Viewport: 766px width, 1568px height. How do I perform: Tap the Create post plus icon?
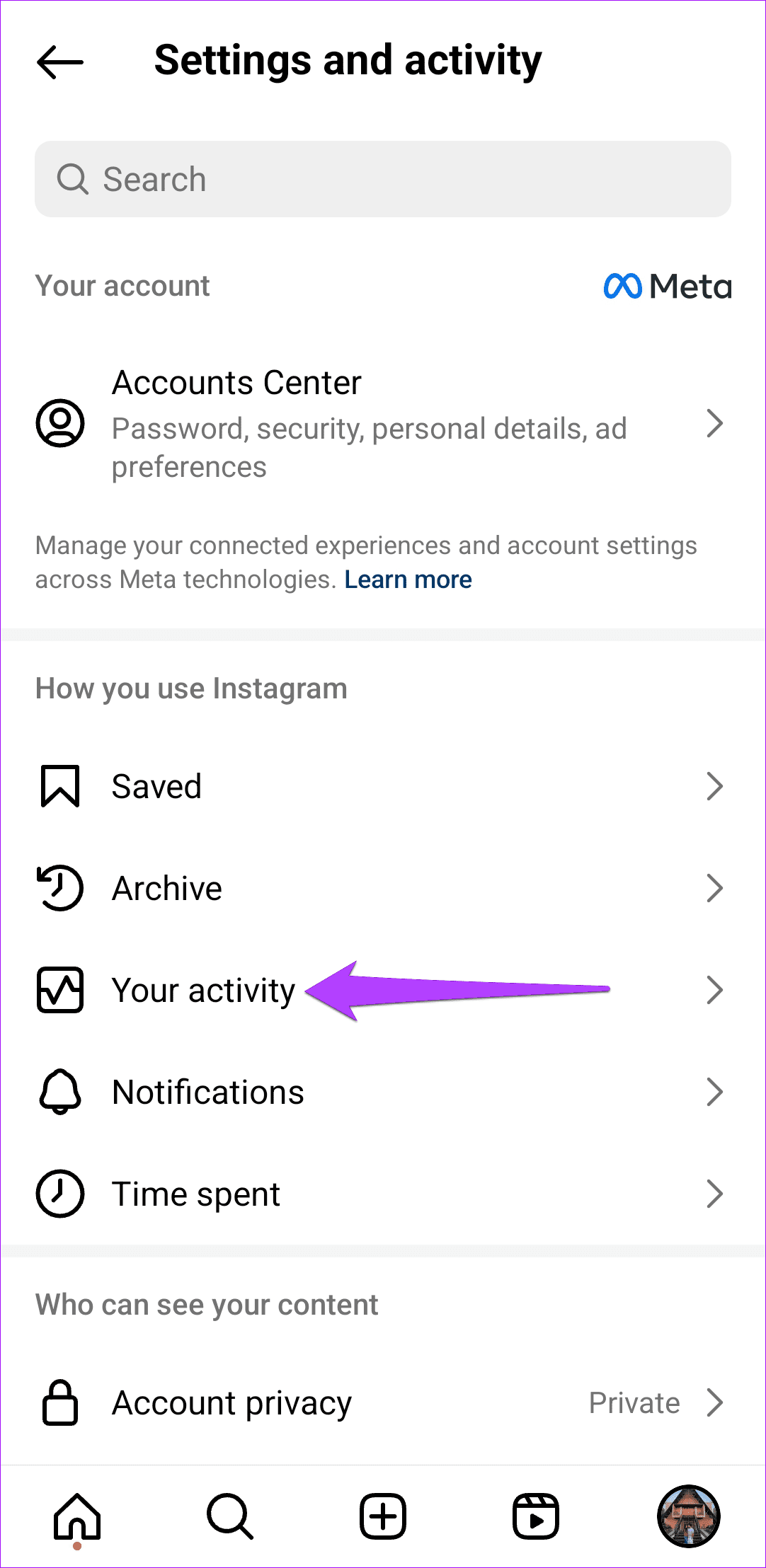(382, 1516)
